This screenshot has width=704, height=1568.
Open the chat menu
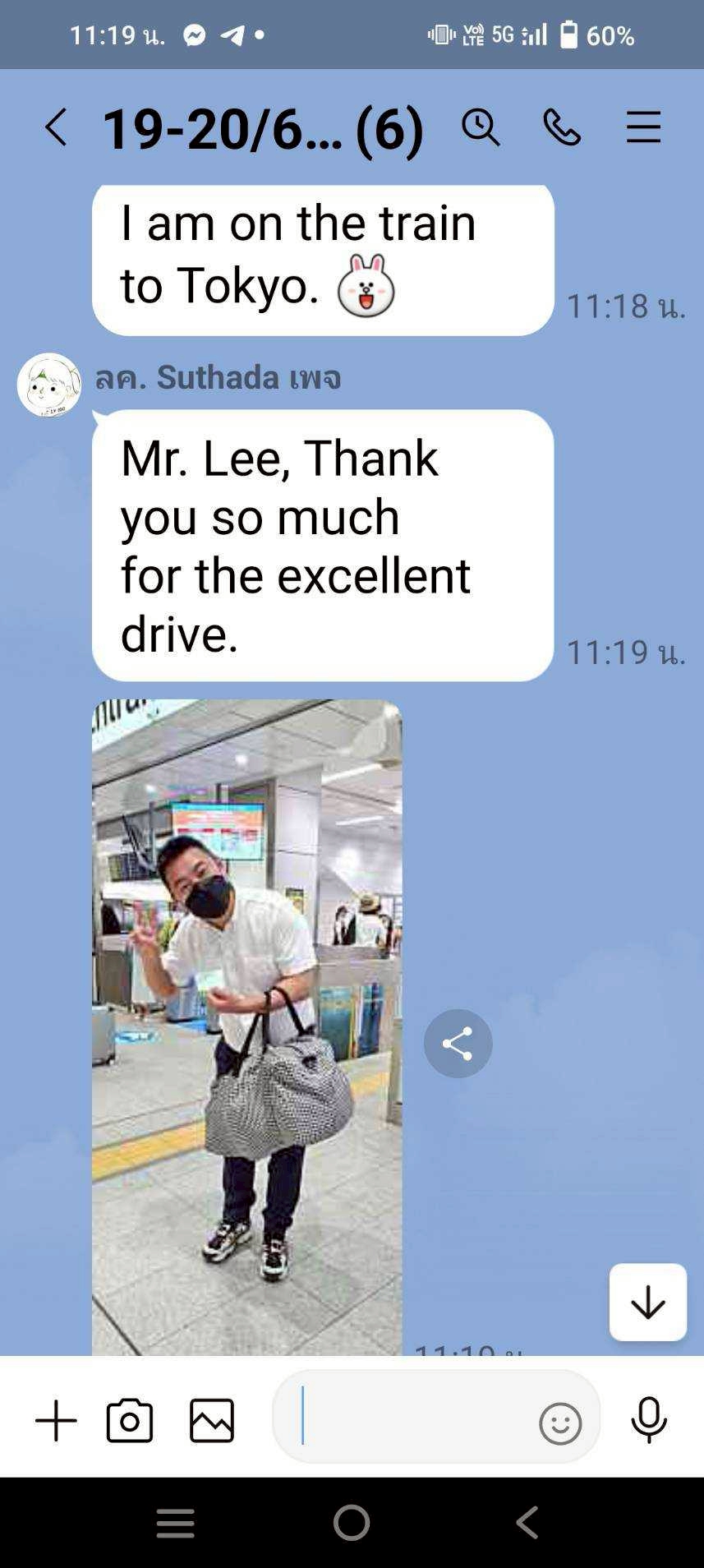(x=643, y=127)
